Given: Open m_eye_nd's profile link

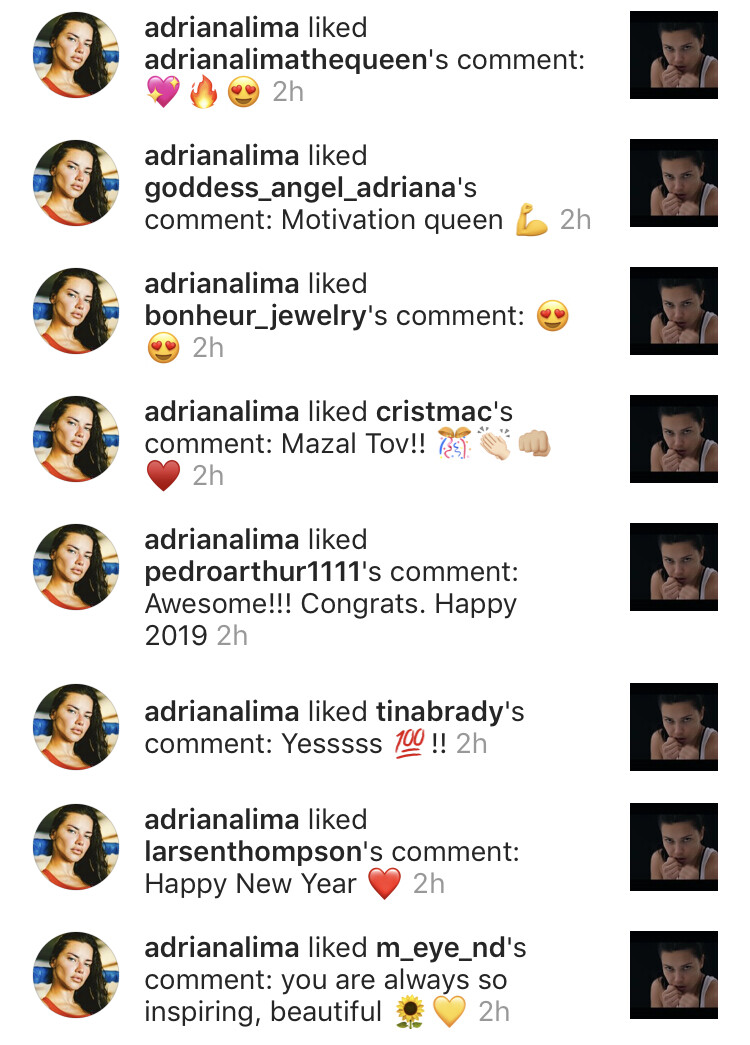Looking at the screenshot, I should pos(438,948).
